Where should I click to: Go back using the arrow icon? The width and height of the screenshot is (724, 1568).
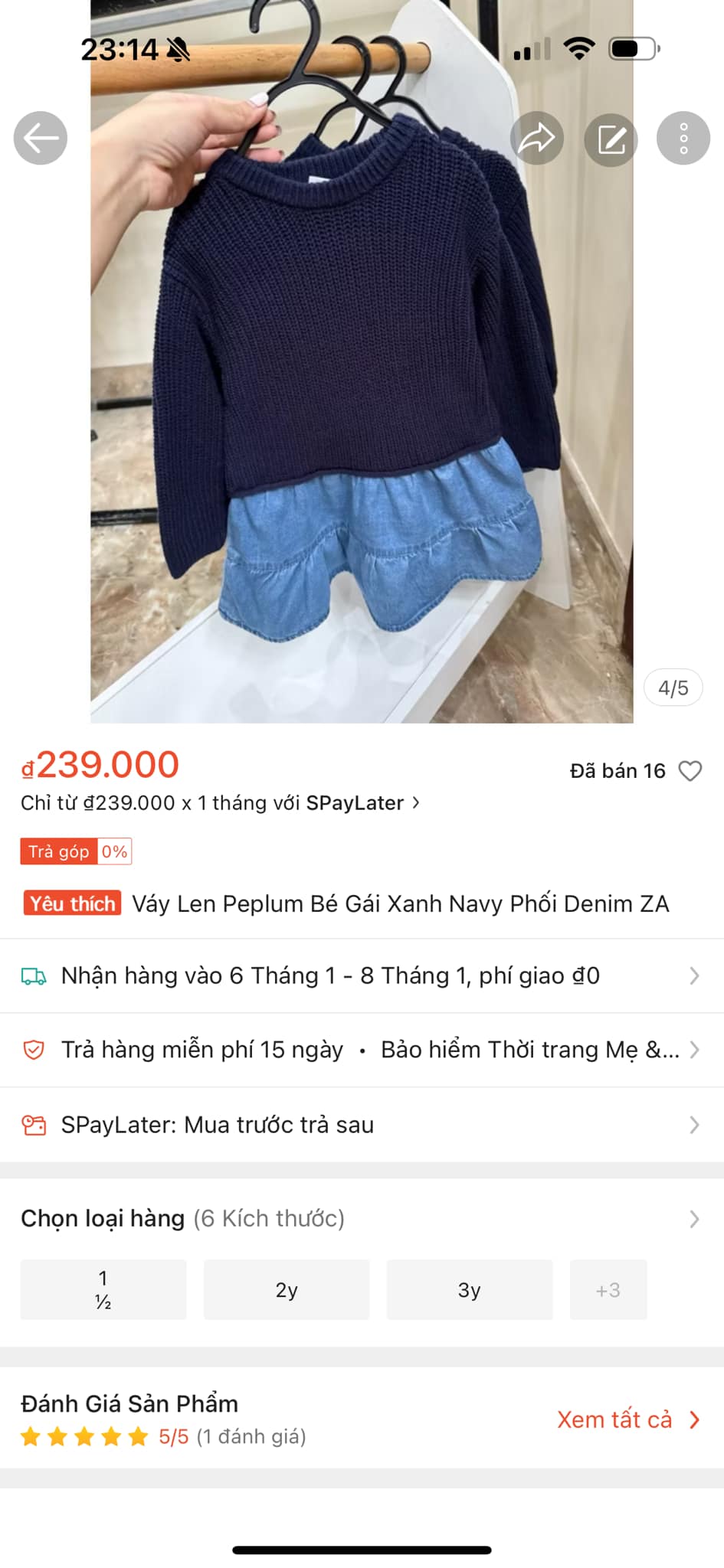click(x=41, y=138)
